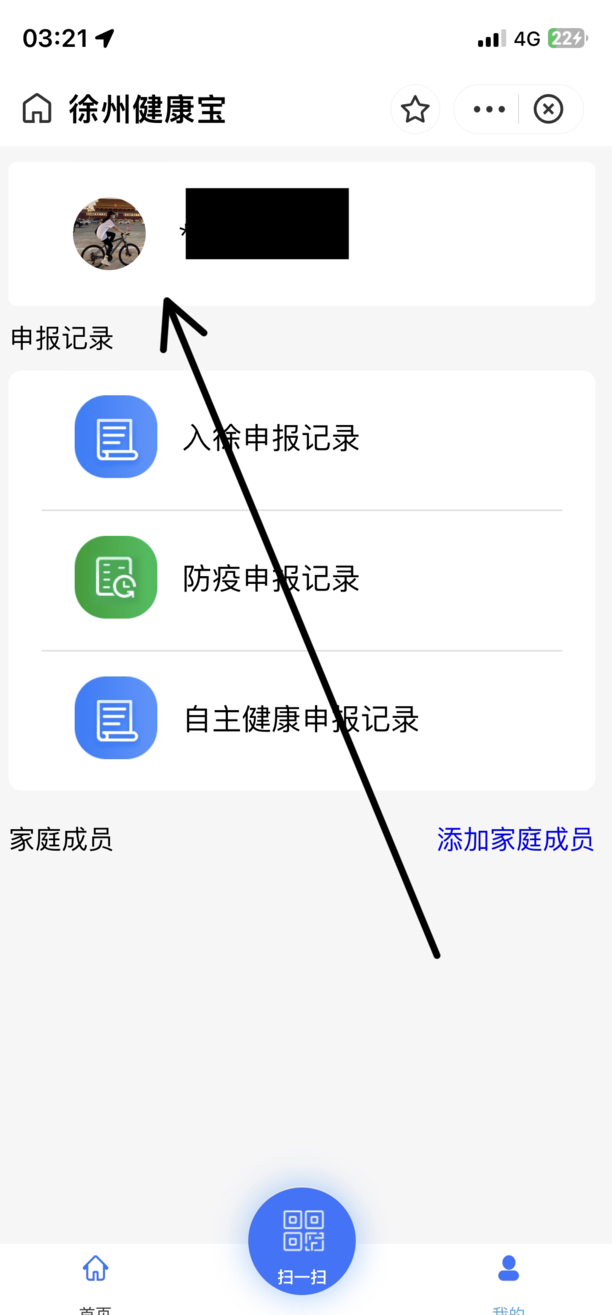Go to the mini program home icon
This screenshot has height=1315, width=612.
[x=37, y=109]
